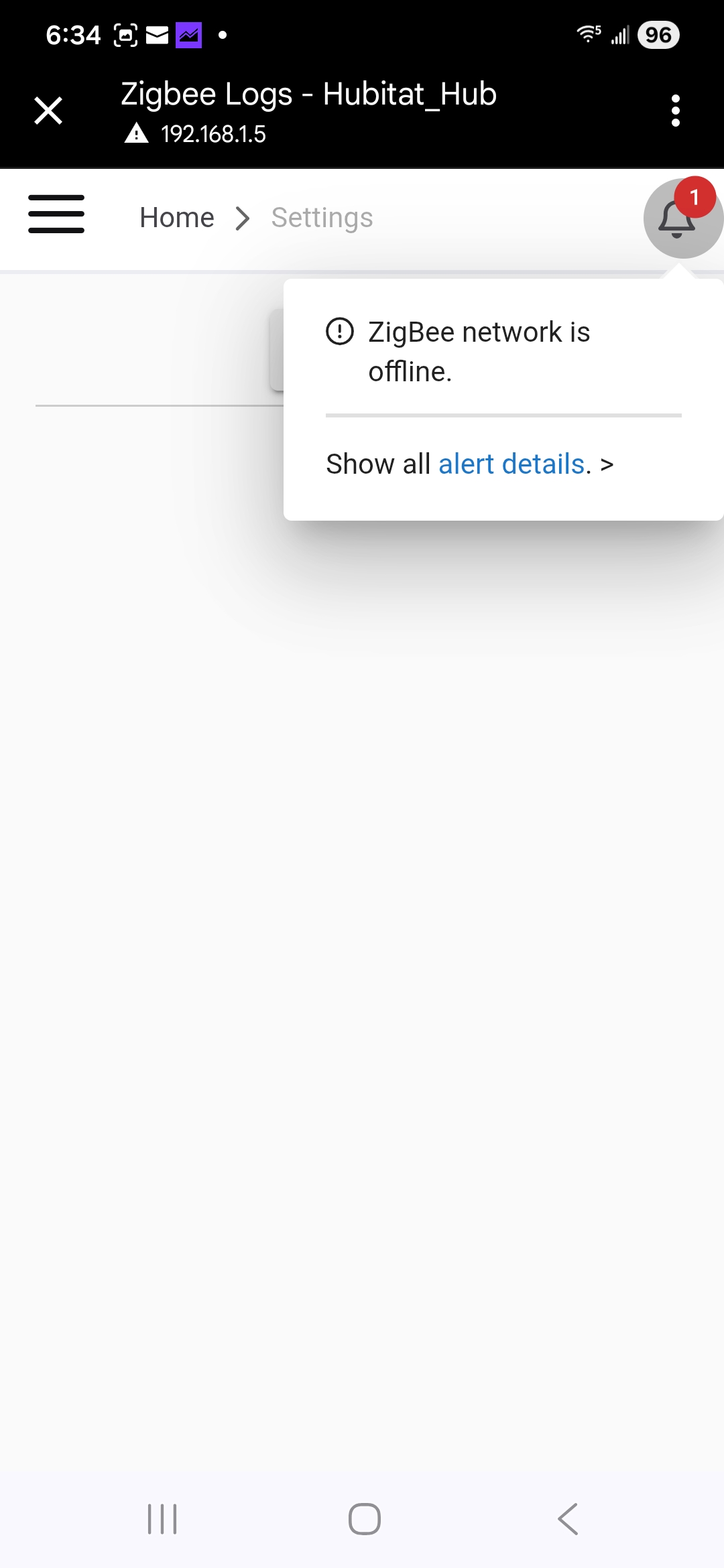Screen dimensions: 724x1568
Task: Tap the ZigBee network is offline alert
Action: point(479,351)
